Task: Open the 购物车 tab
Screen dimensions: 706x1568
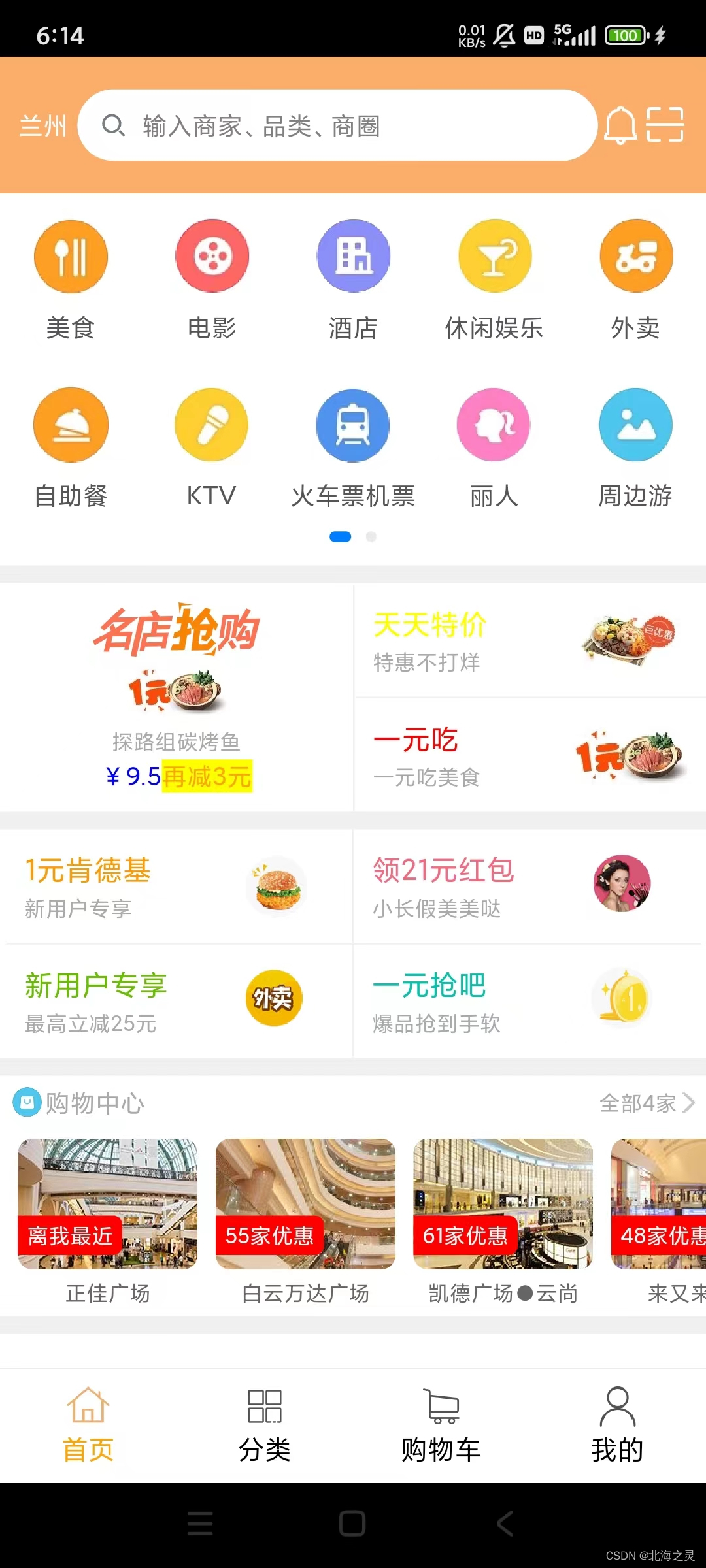Action: click(x=441, y=1425)
